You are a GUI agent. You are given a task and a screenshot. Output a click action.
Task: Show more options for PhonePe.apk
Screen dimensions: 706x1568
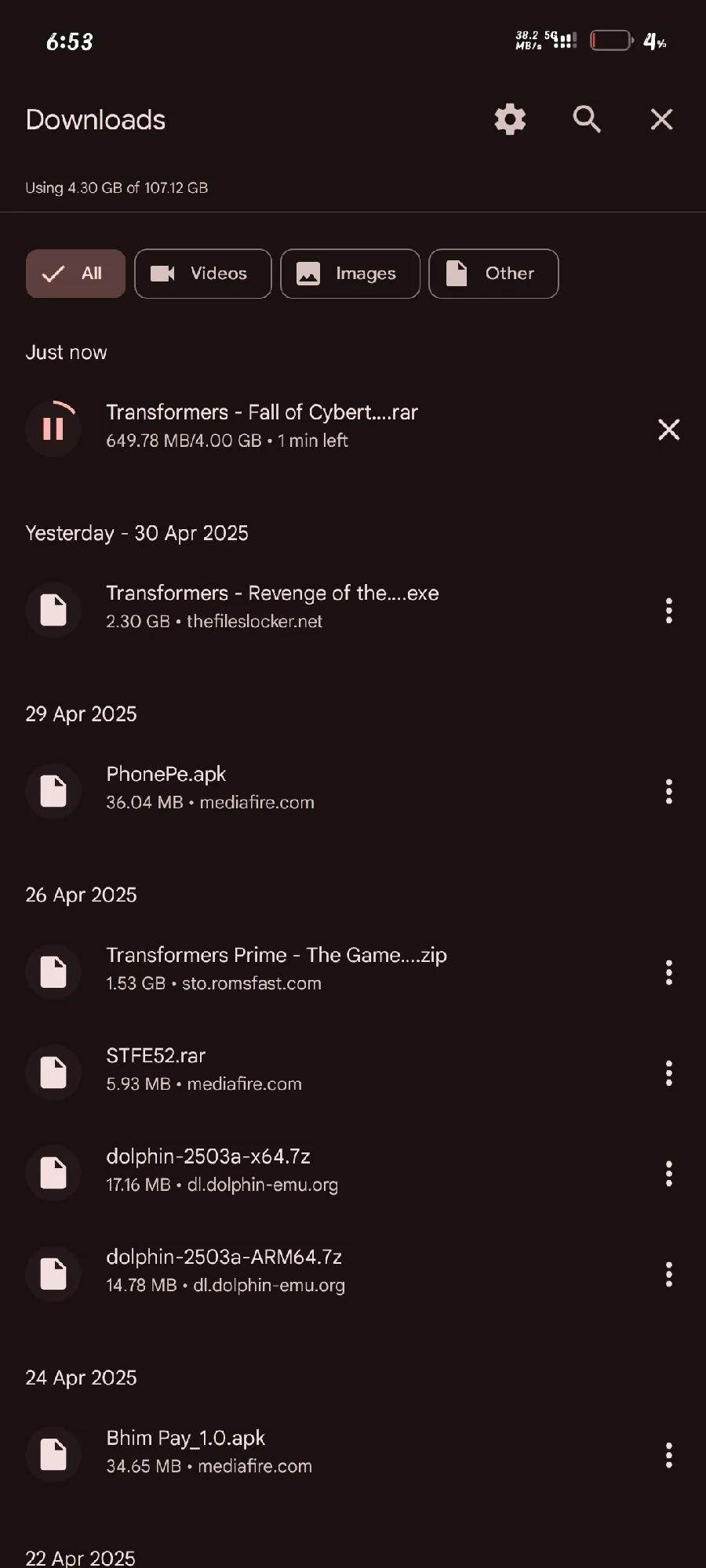[668, 791]
